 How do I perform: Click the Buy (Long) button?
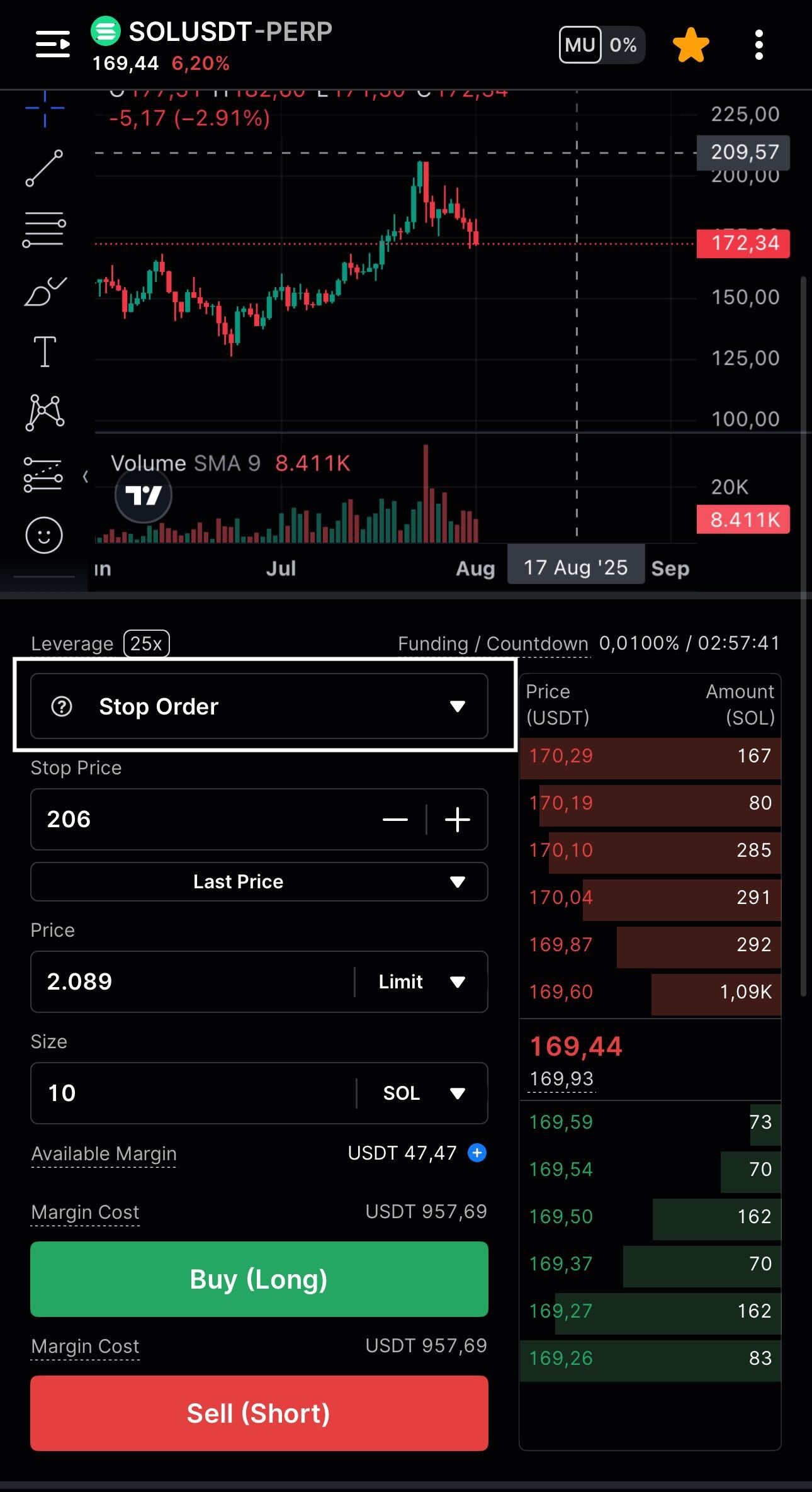[x=259, y=1279]
